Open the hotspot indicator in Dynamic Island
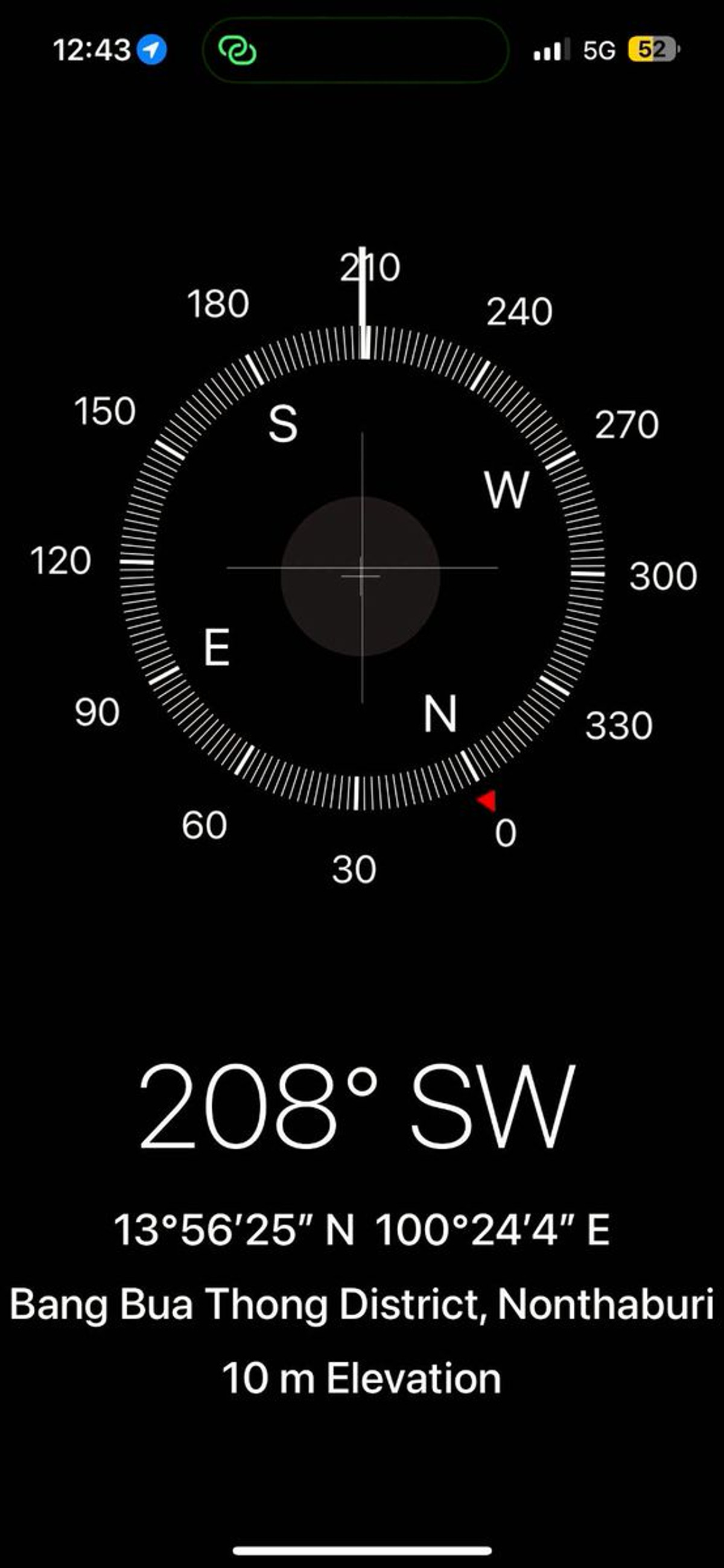724x1568 pixels. click(x=238, y=51)
